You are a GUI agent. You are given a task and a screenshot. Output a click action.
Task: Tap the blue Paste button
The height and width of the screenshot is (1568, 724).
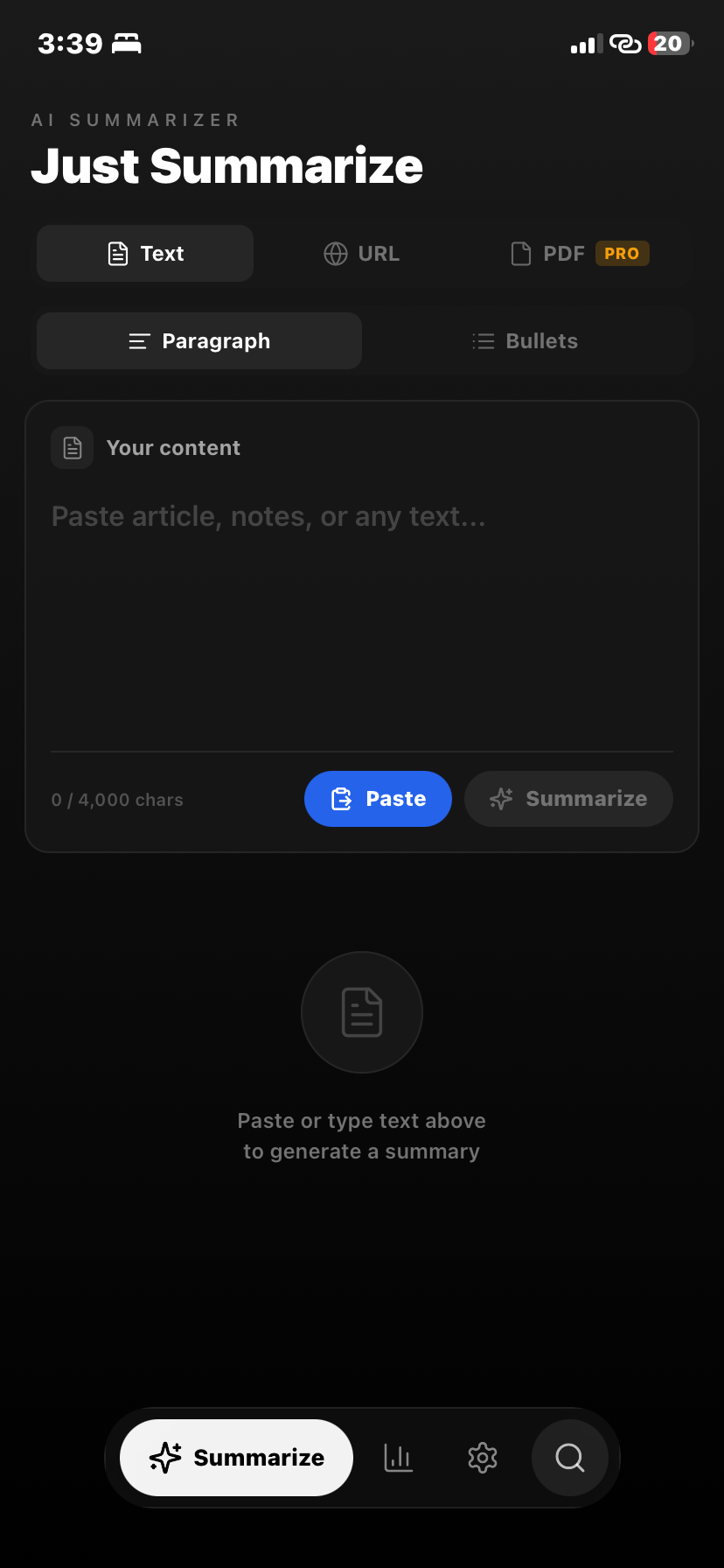378,799
